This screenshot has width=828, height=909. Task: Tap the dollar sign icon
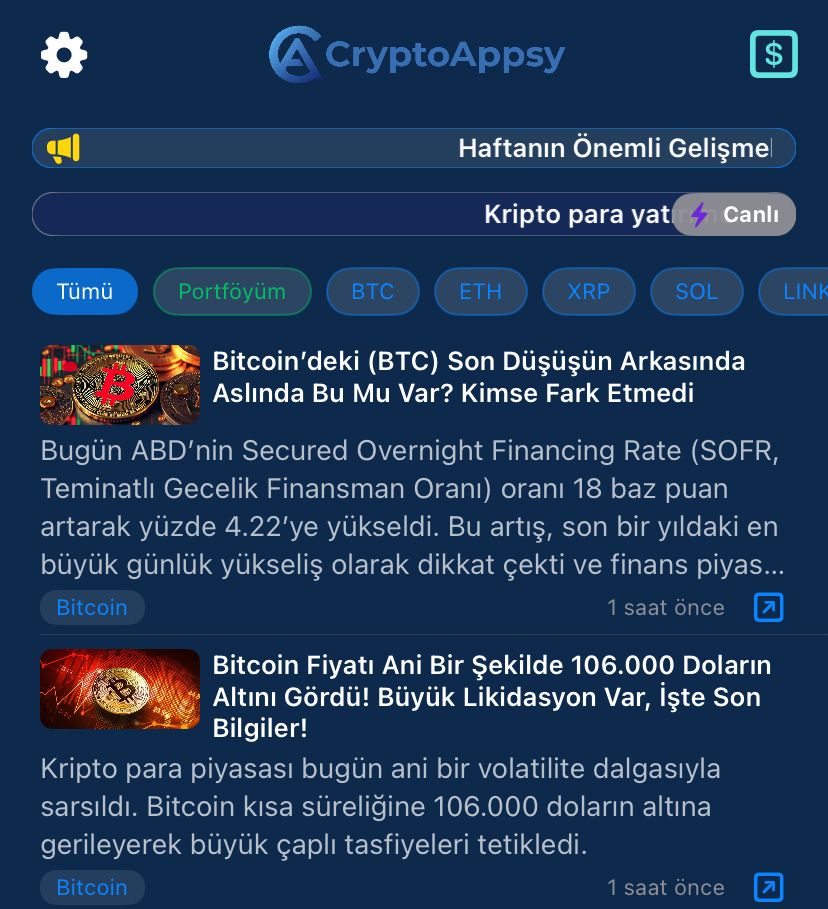[x=773, y=54]
